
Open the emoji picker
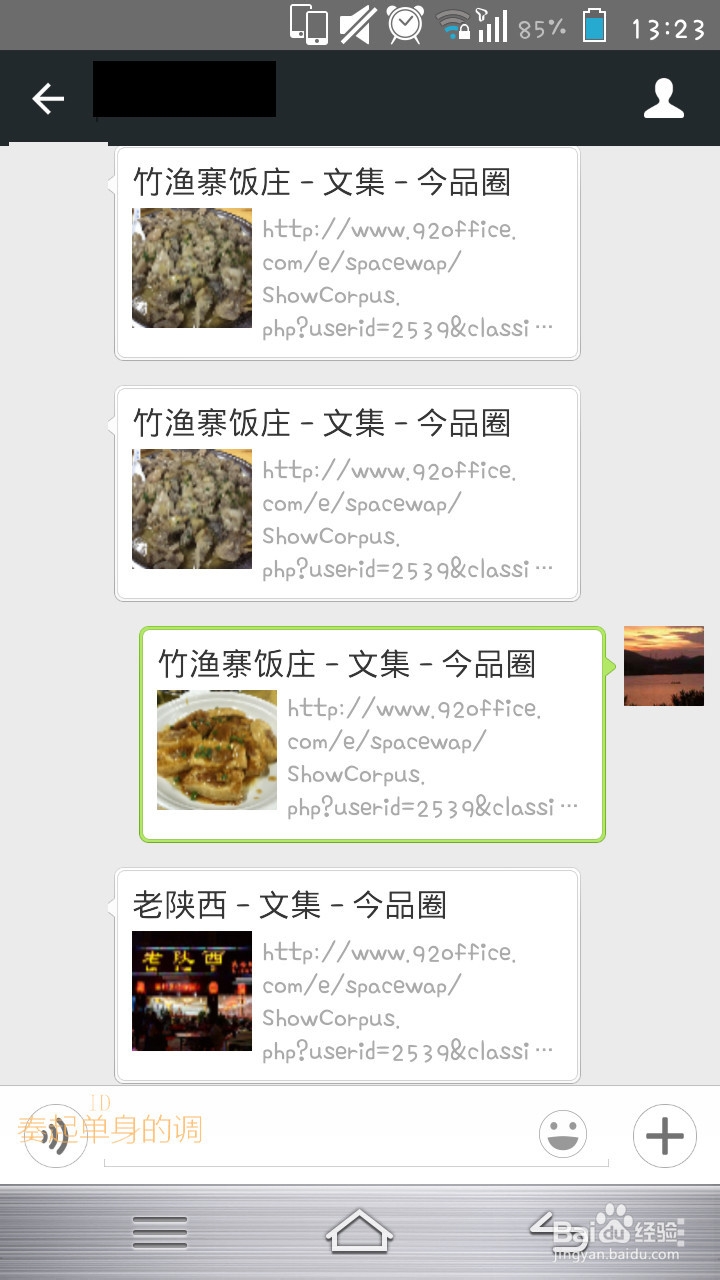point(562,1135)
